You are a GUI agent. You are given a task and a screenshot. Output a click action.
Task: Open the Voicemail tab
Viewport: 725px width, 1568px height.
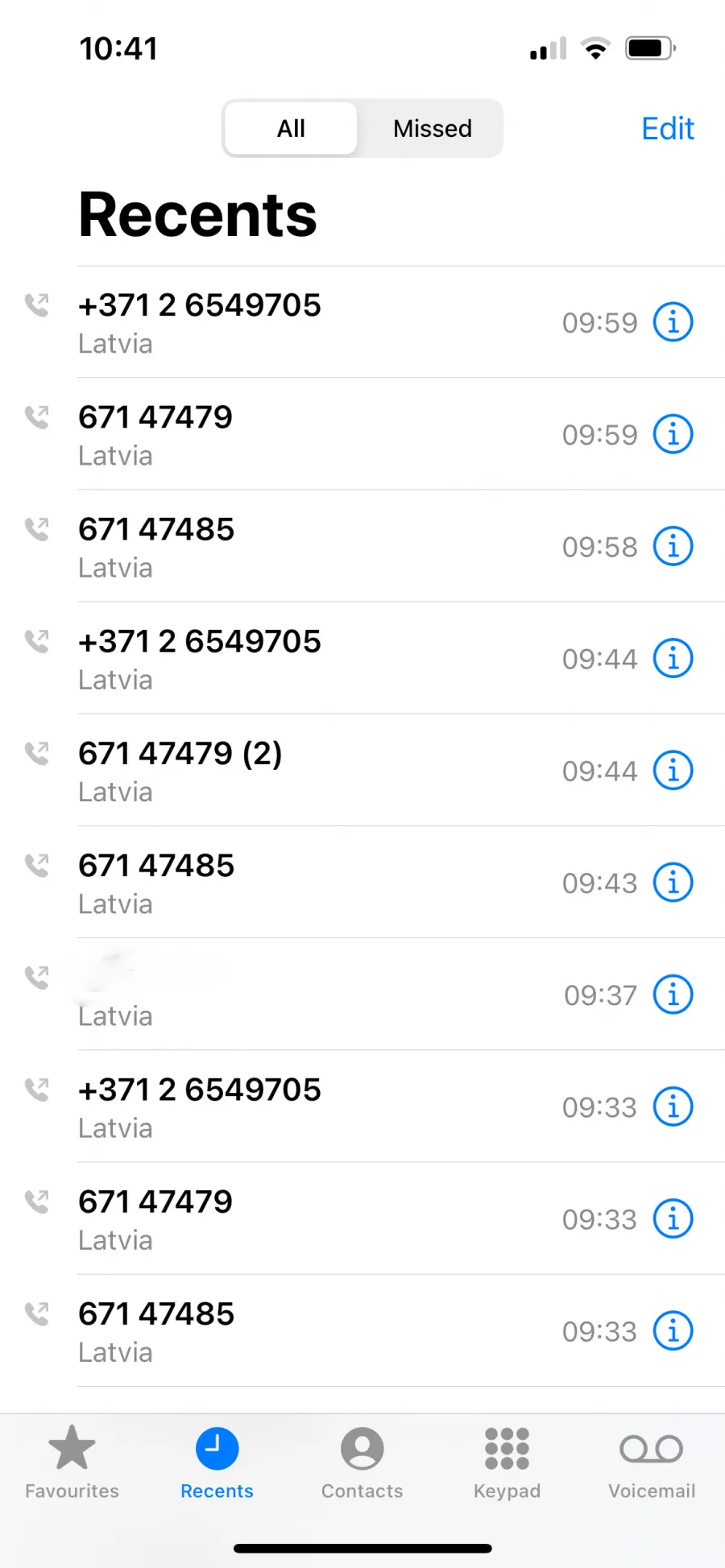[652, 1462]
